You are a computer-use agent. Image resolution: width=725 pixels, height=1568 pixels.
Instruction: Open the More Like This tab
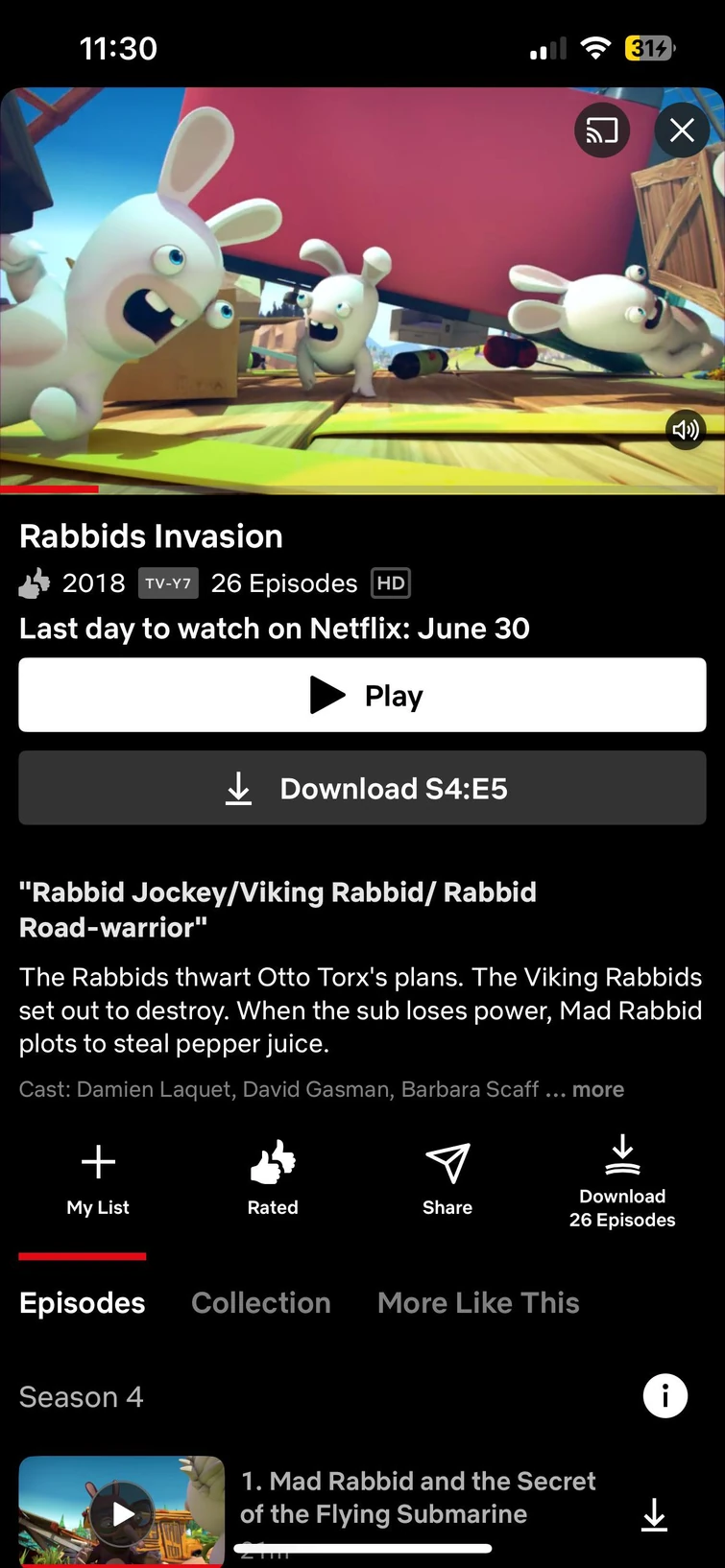(478, 1302)
